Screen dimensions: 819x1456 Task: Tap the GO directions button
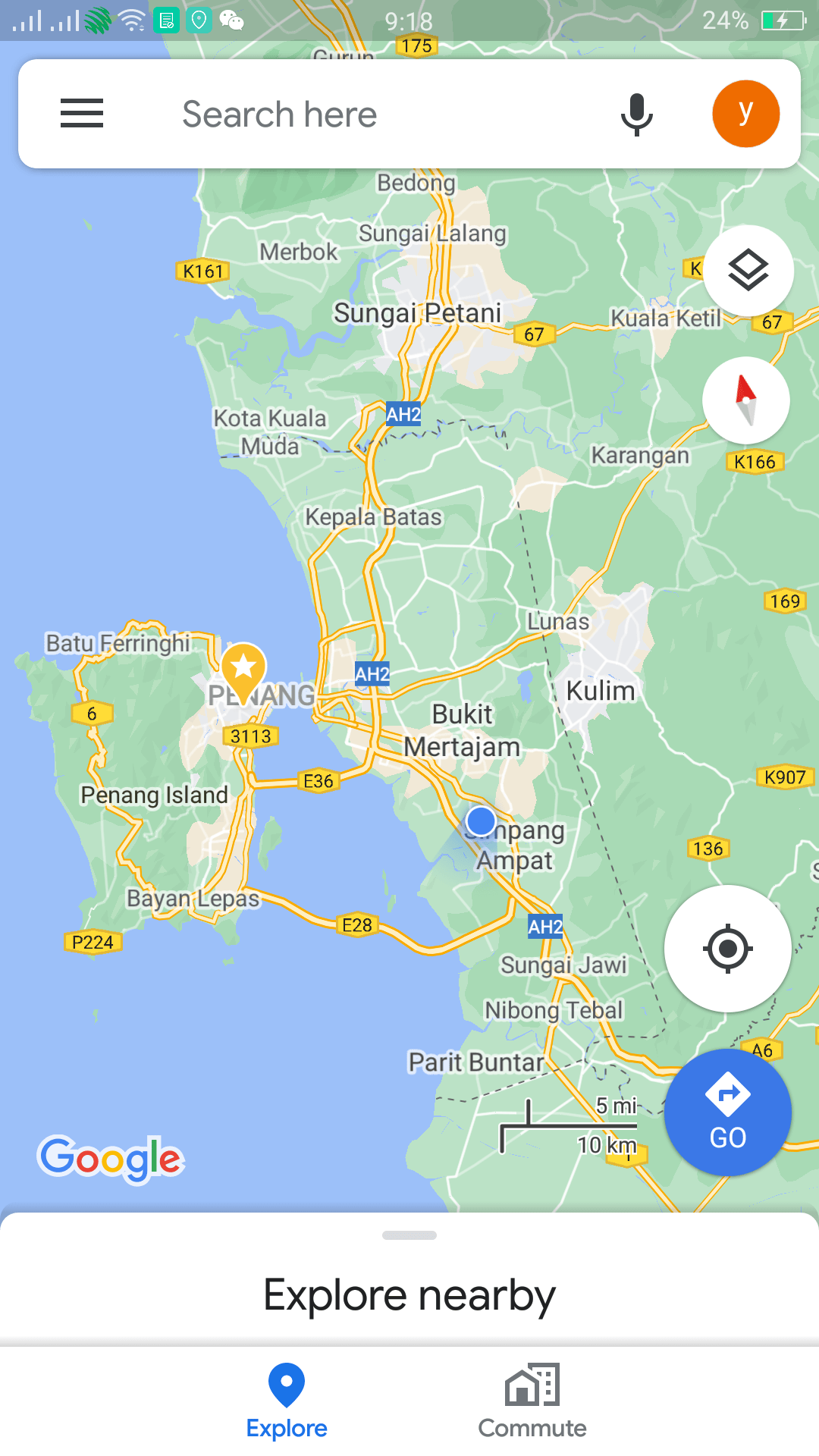click(727, 1112)
